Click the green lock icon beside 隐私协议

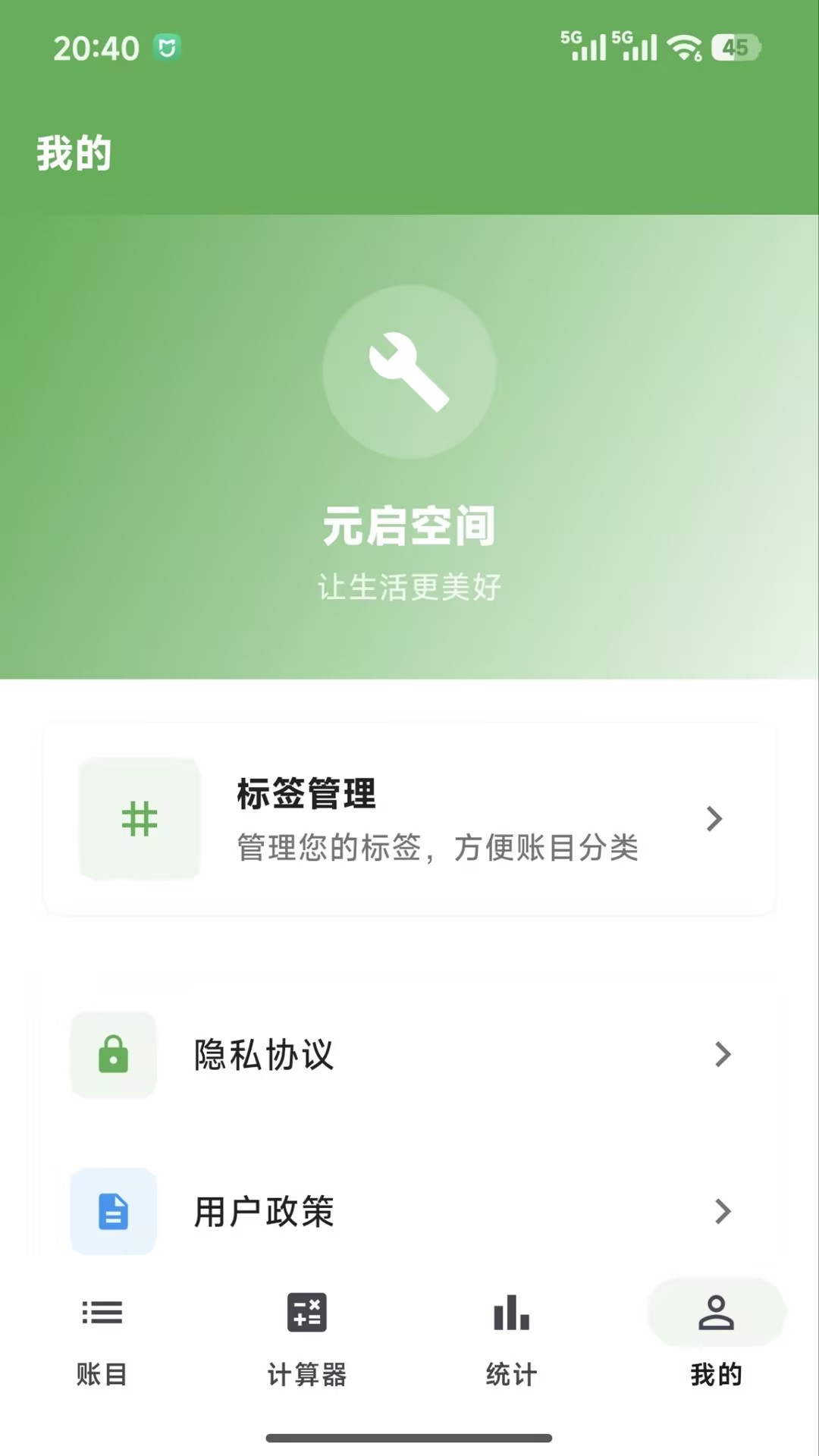pos(112,1055)
